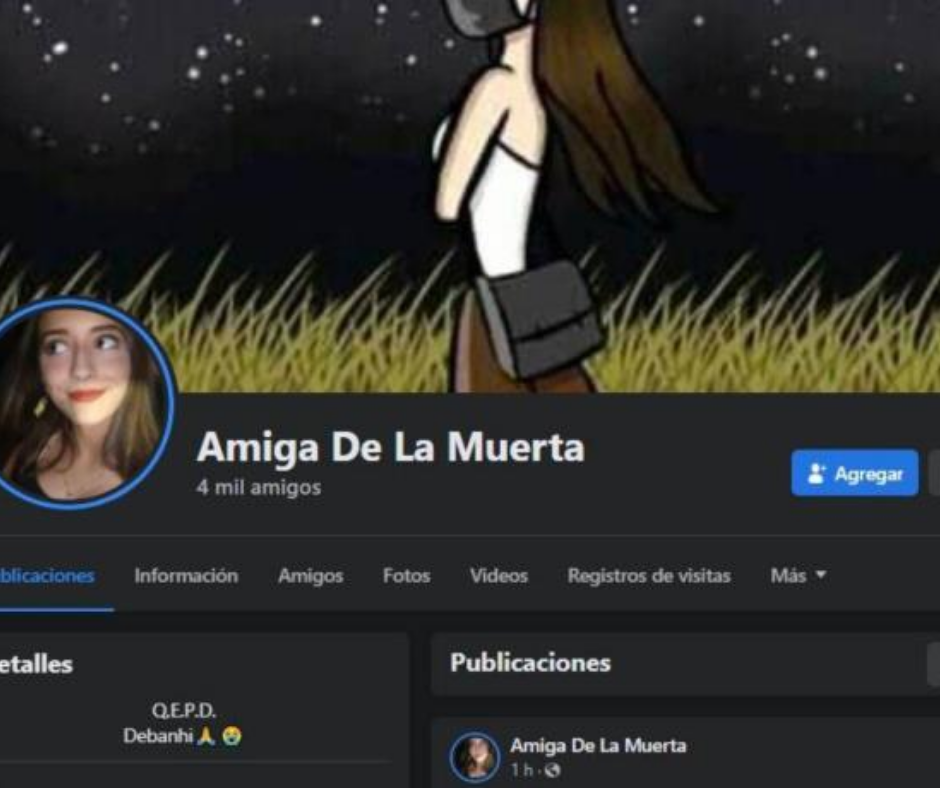Select the Videos tab

498,576
